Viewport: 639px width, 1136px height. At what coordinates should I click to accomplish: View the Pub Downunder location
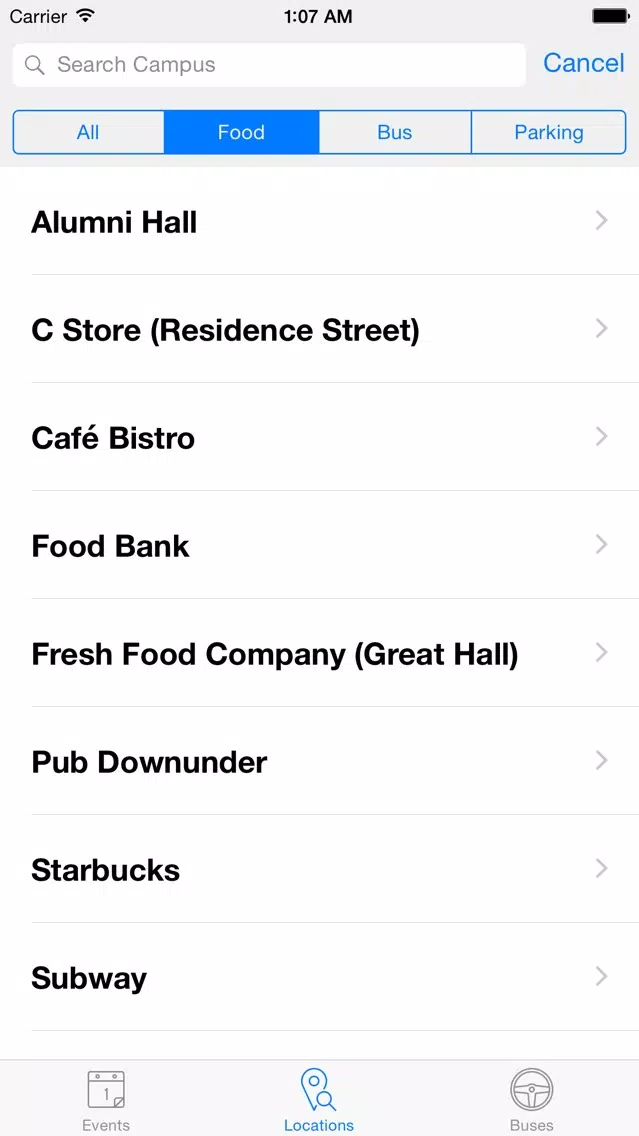(x=320, y=761)
